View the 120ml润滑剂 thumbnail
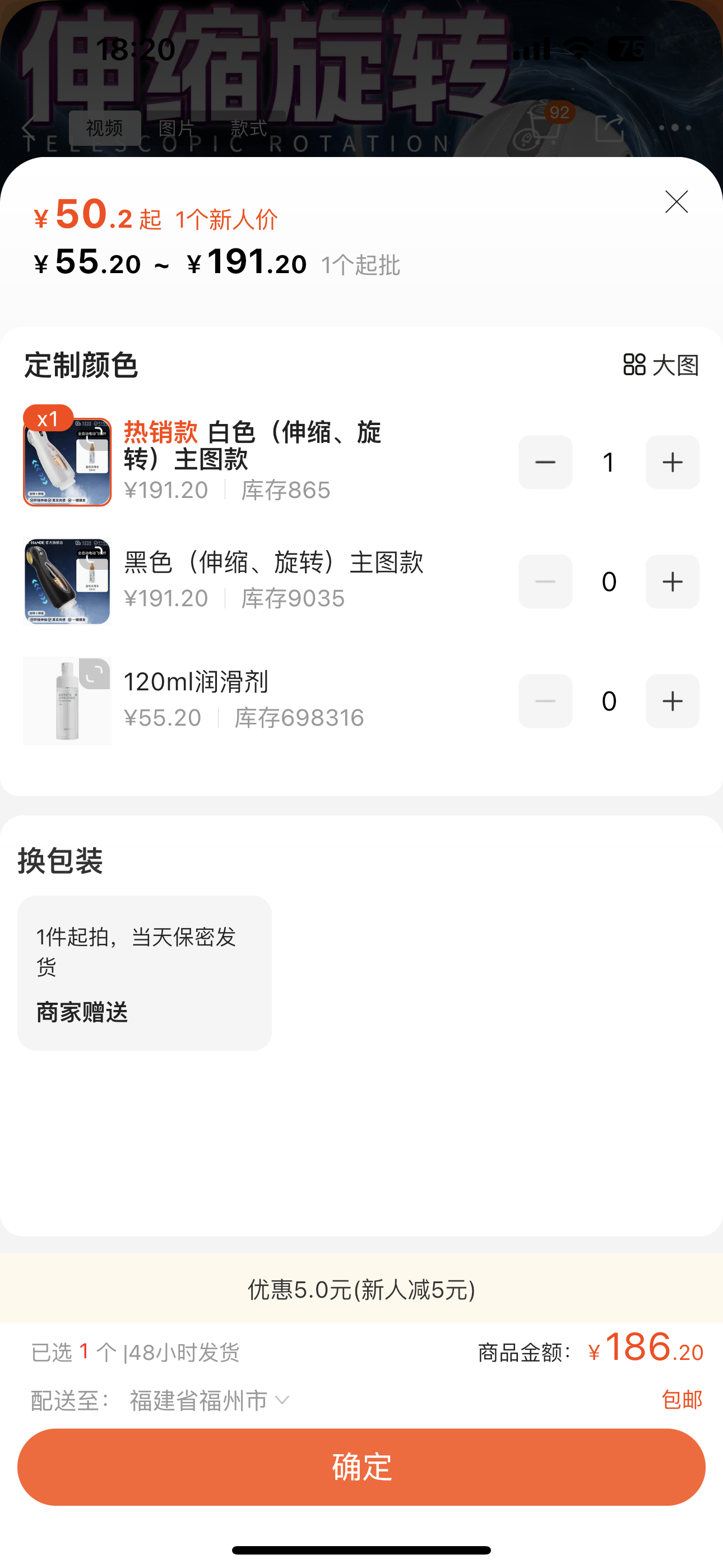723x1568 pixels. (68, 700)
